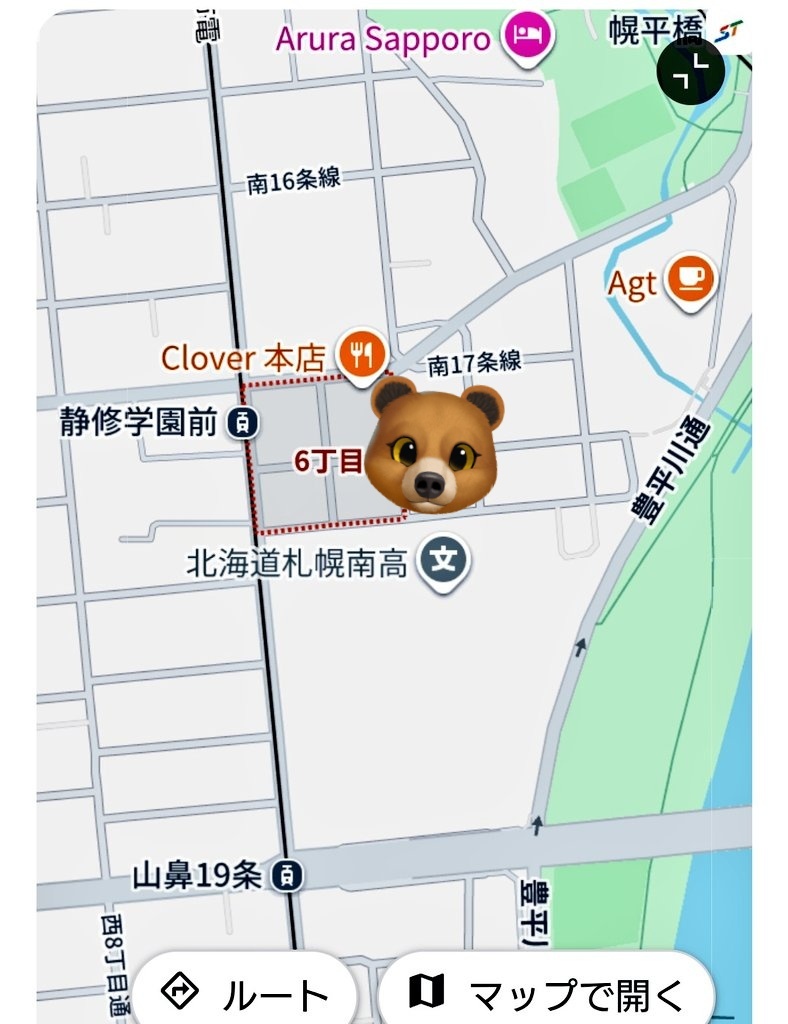
Task: Tap the 静修学園前 tram stop icon
Action: coord(242,423)
